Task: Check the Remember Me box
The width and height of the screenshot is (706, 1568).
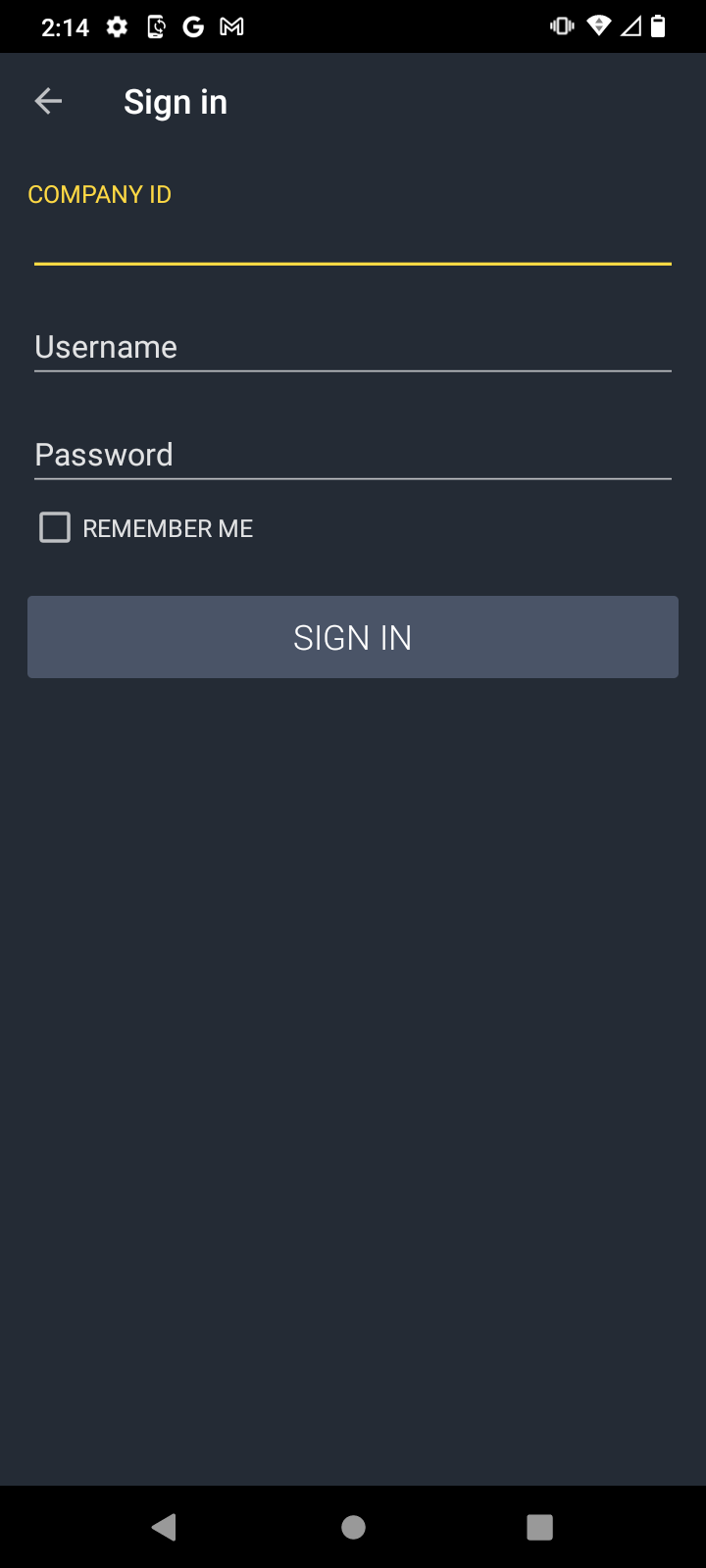Action: tap(55, 527)
